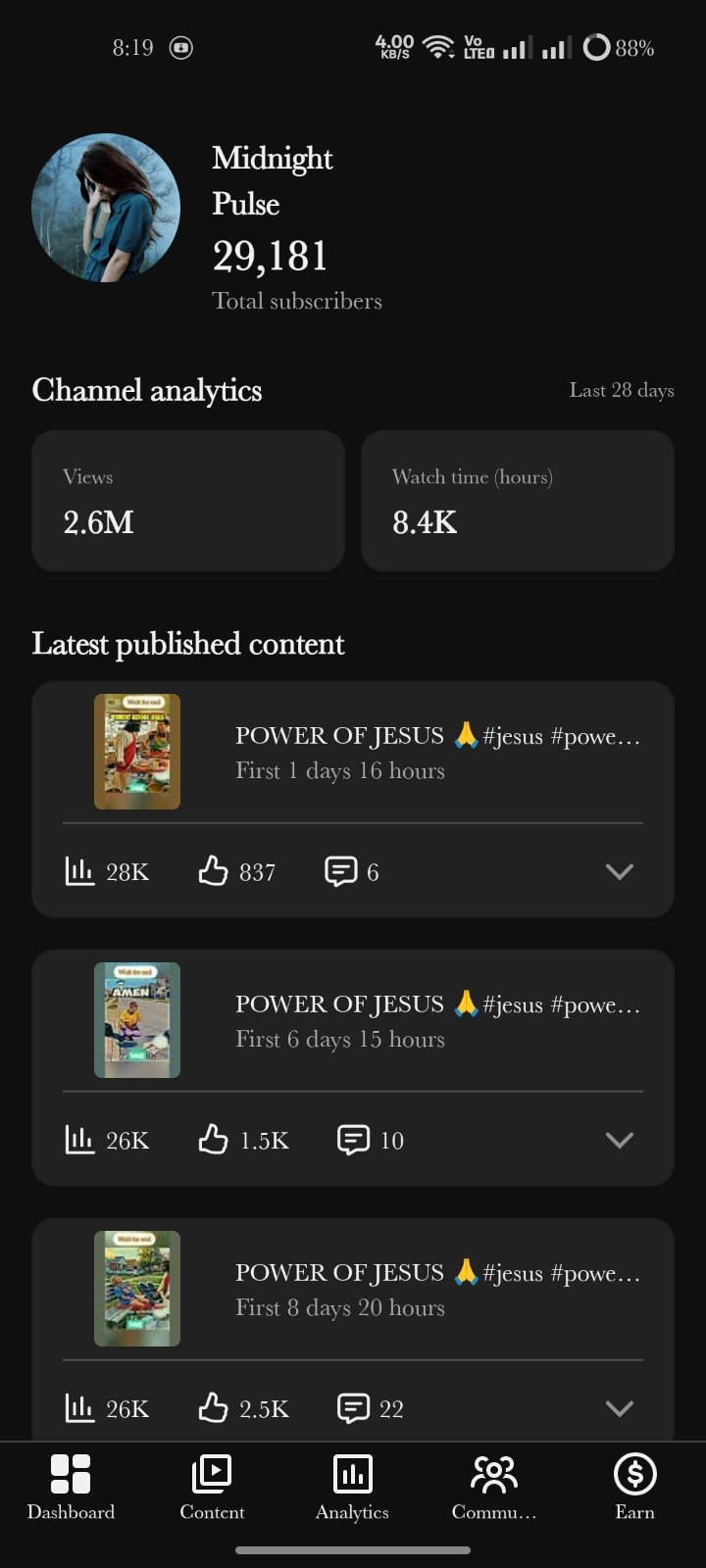Expand details of the video with 1.5K likes
Screen dimensions: 706x1568
click(620, 1140)
